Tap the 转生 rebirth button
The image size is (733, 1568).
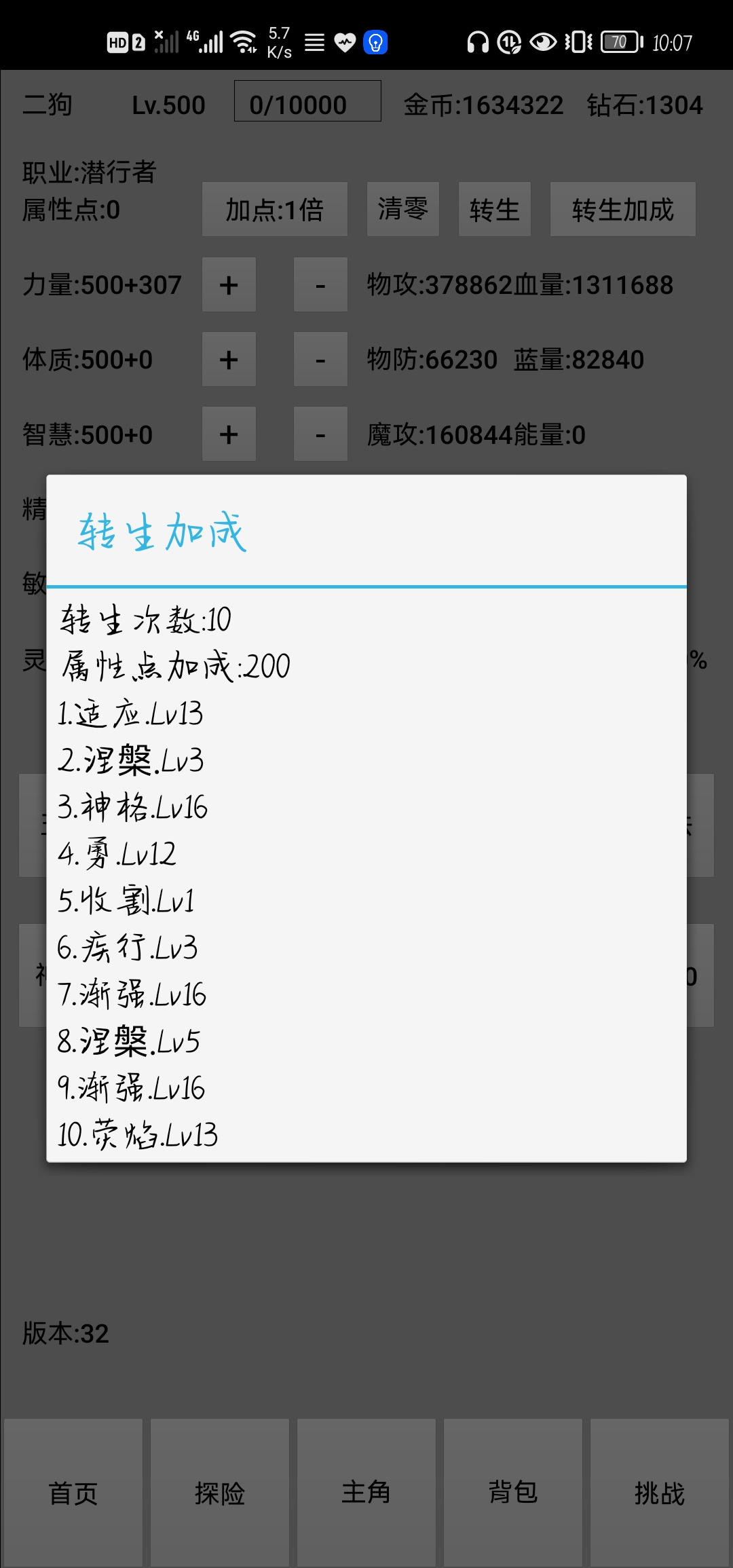tap(495, 209)
